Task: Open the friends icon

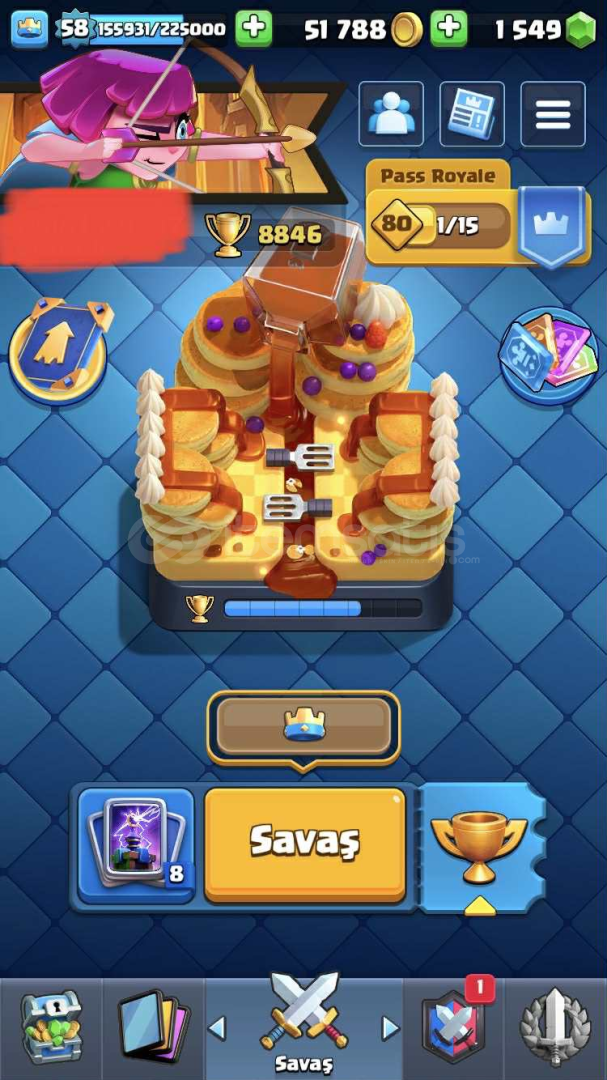Action: (x=391, y=114)
